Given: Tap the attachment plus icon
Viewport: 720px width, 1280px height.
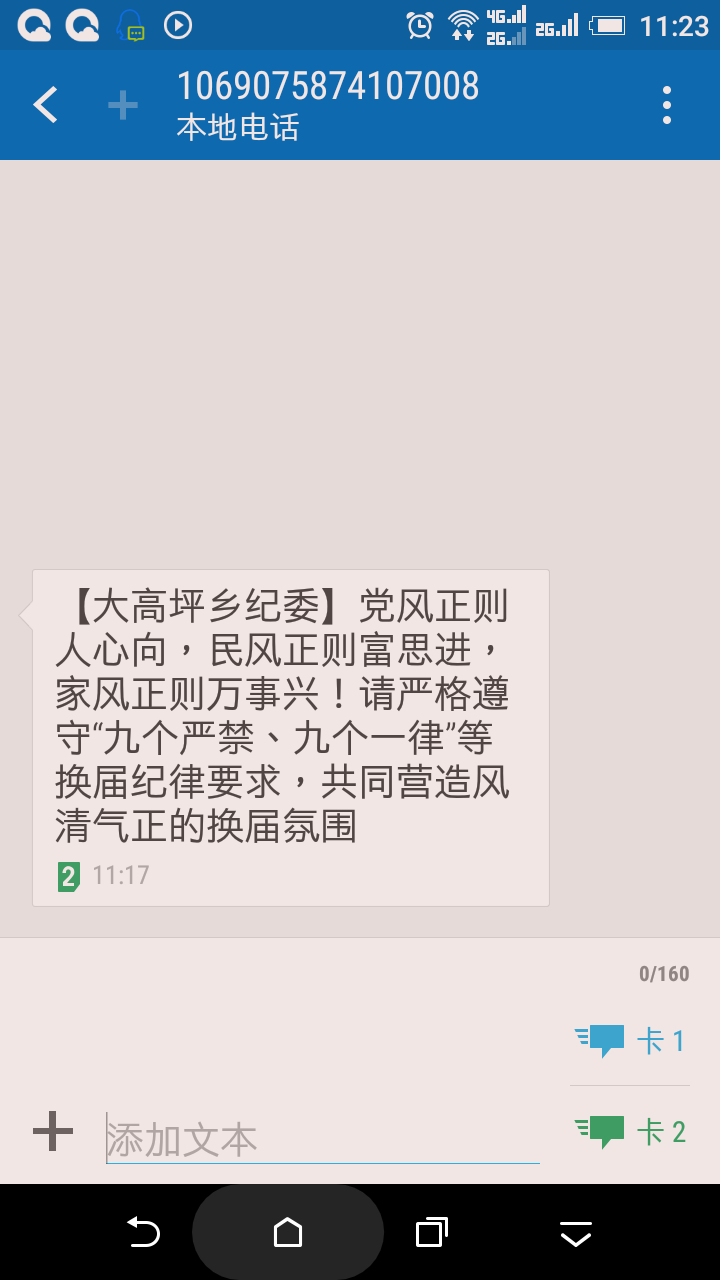Looking at the screenshot, I should [53, 1132].
